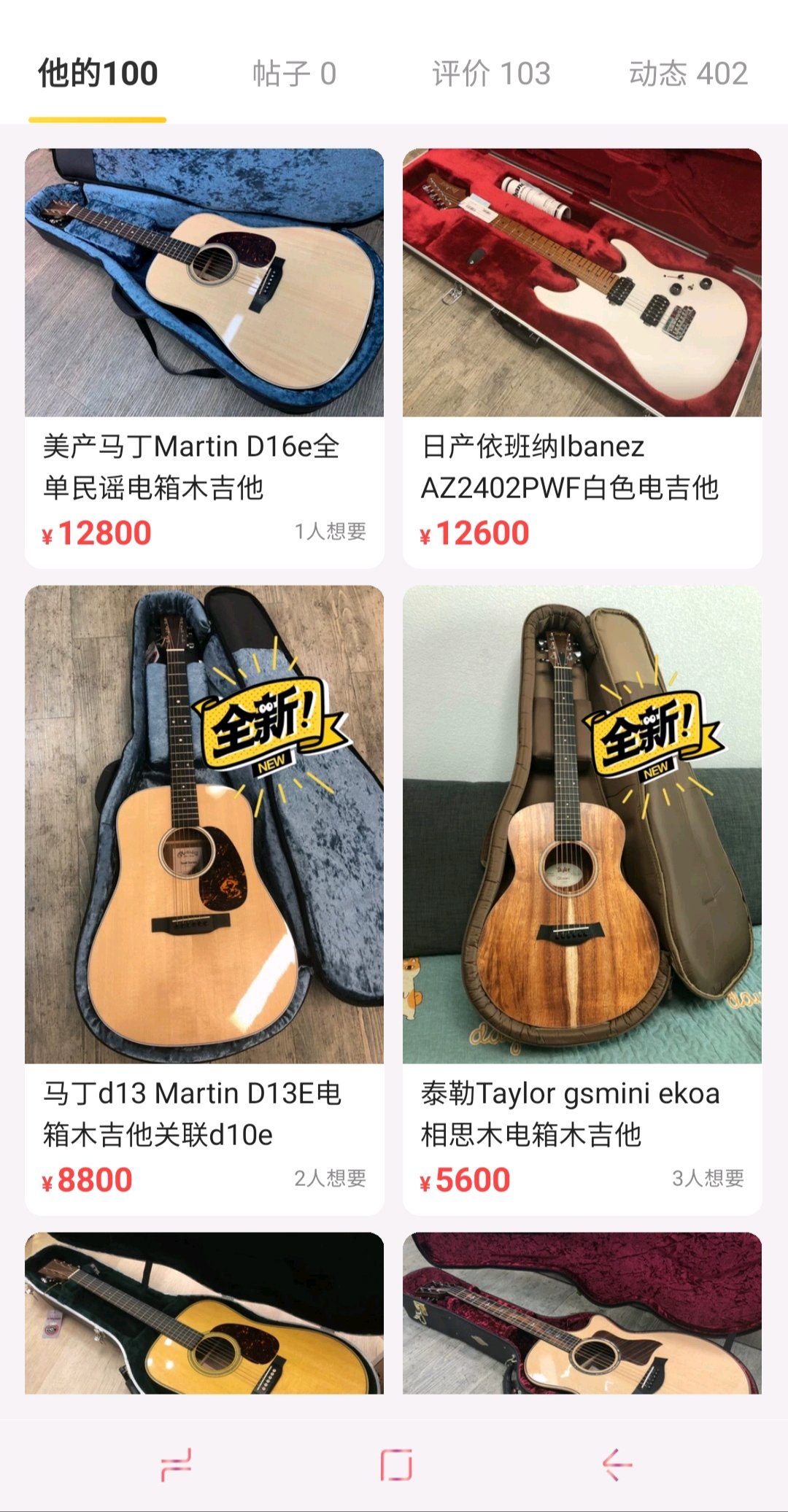Select the 他的100 tab
The width and height of the screenshot is (788, 1512).
coord(98,74)
